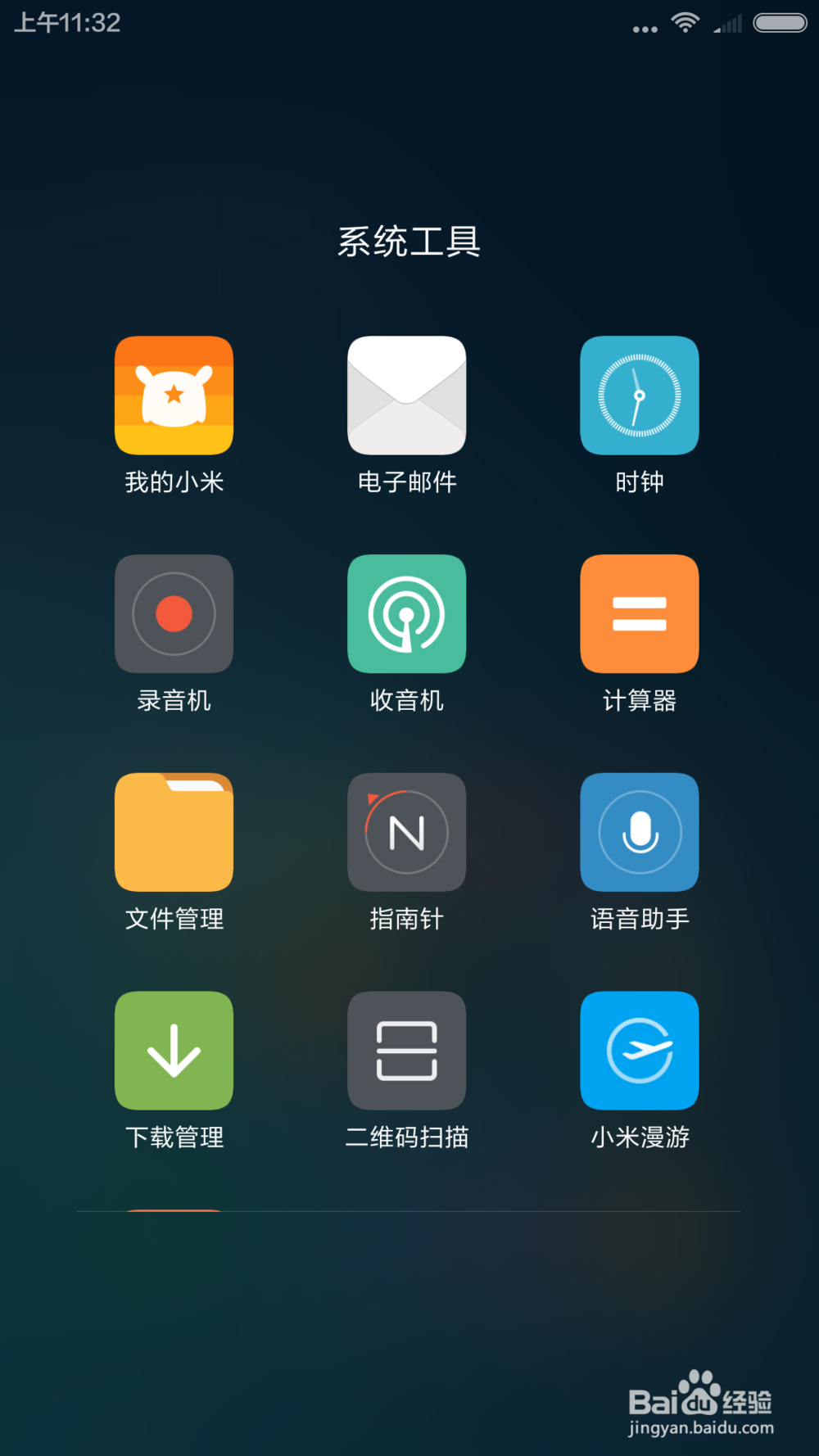Start the 语音助手 voice assistant
Screen dimensions: 819x1456
[x=640, y=832]
